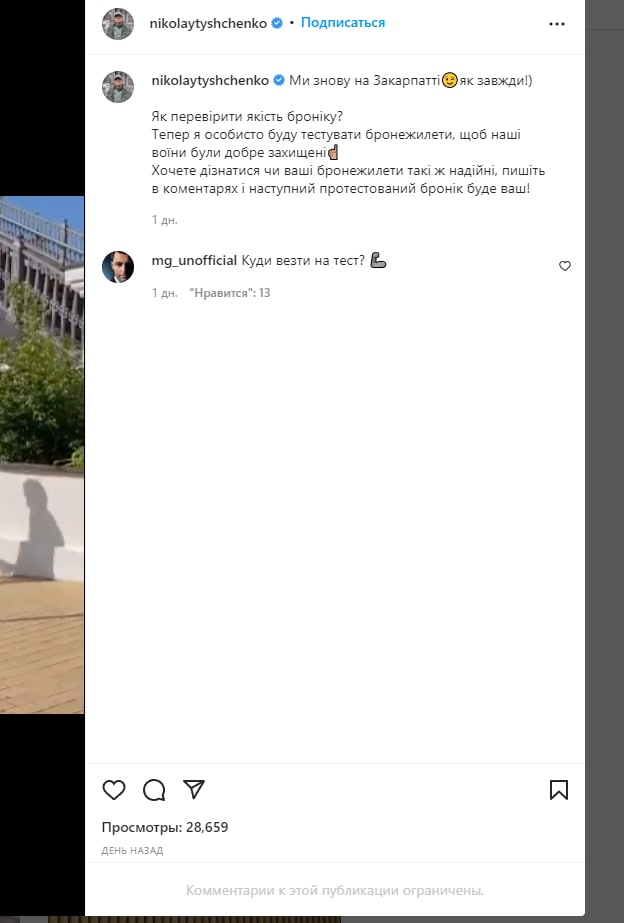Image resolution: width=624 pixels, height=923 pixels.
Task: Open mg_unofficial's profile
Action: tap(193, 261)
